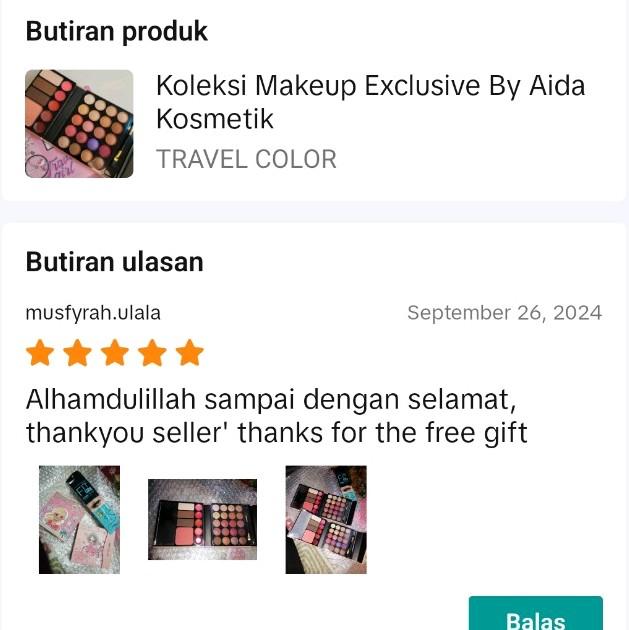Open the Koleksi Makeup Exclusive product
This screenshot has height=630, width=629.
(369, 102)
